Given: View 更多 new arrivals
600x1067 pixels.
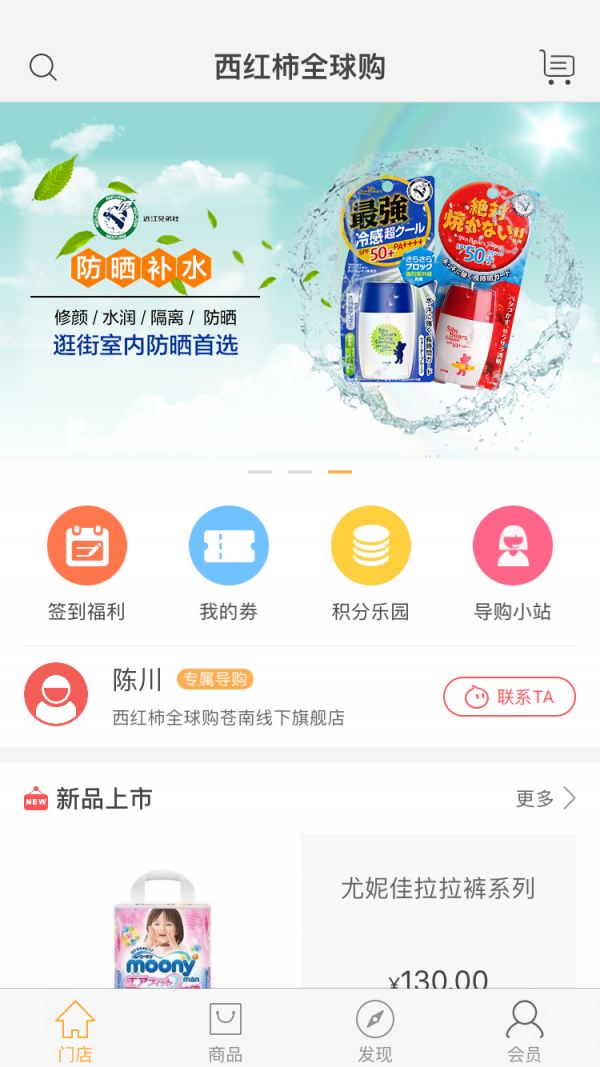Looking at the screenshot, I should coord(546,798).
